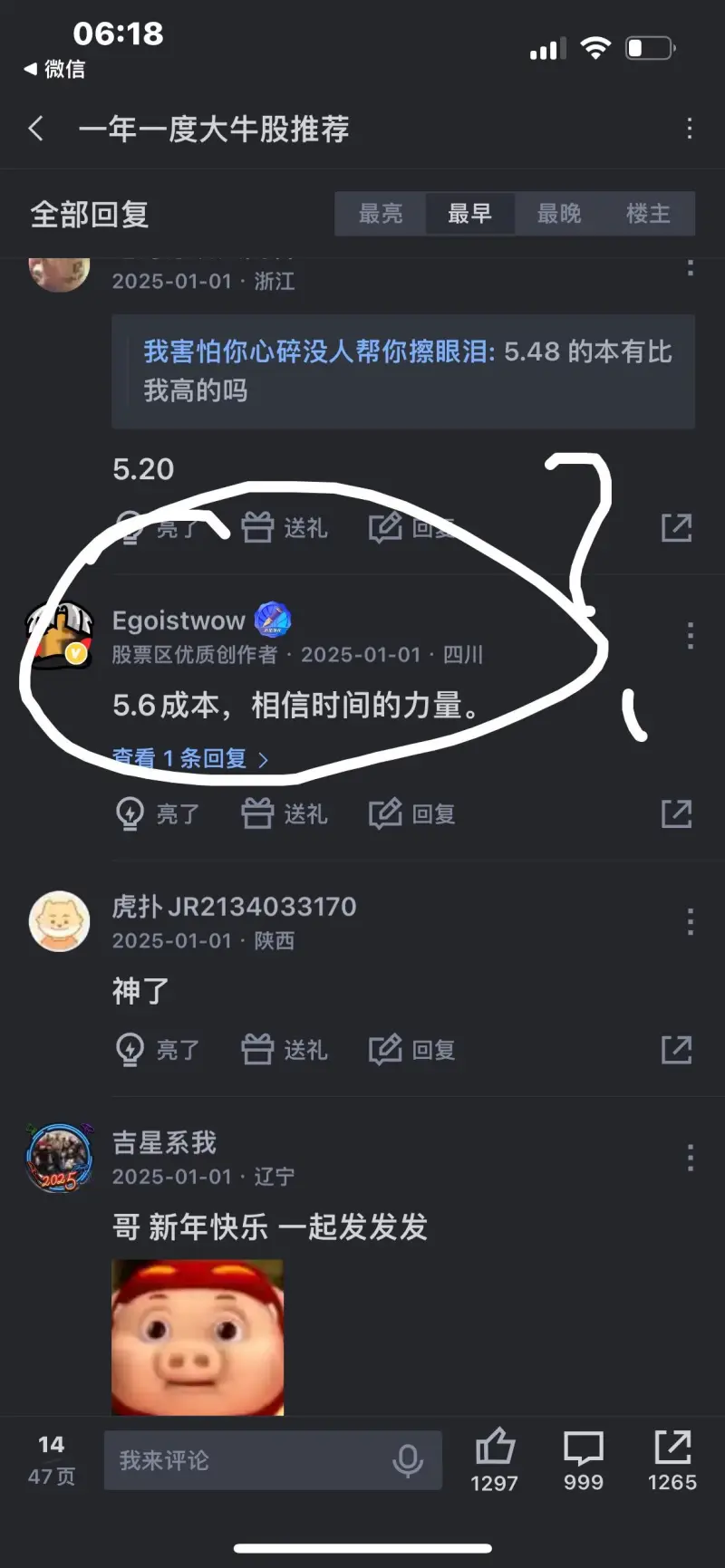Return to 微信 from the status bar

pos(54,69)
